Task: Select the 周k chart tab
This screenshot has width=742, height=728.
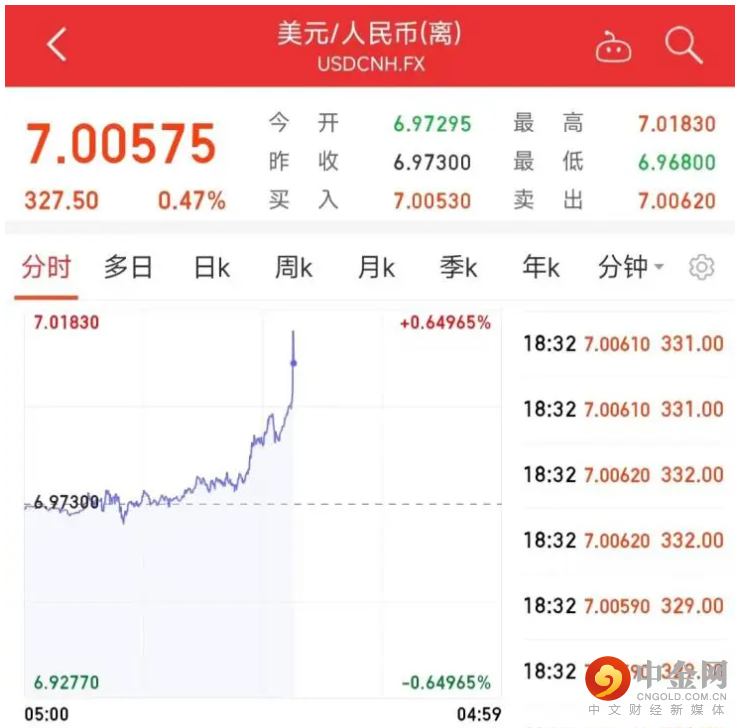Action: 293,267
